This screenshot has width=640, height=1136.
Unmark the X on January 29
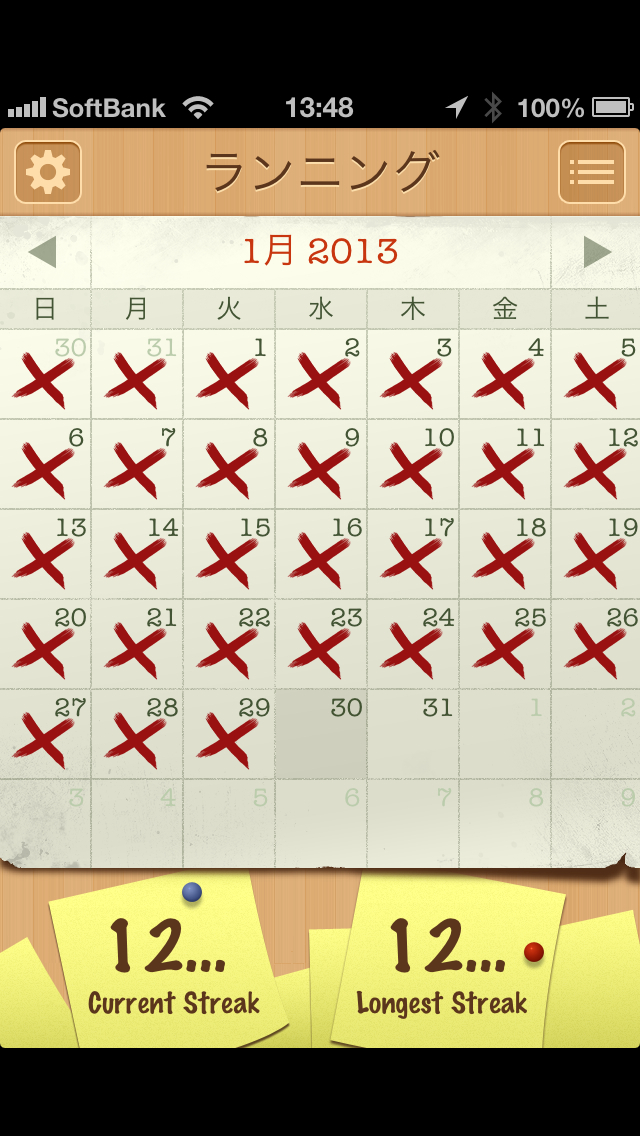(229, 735)
